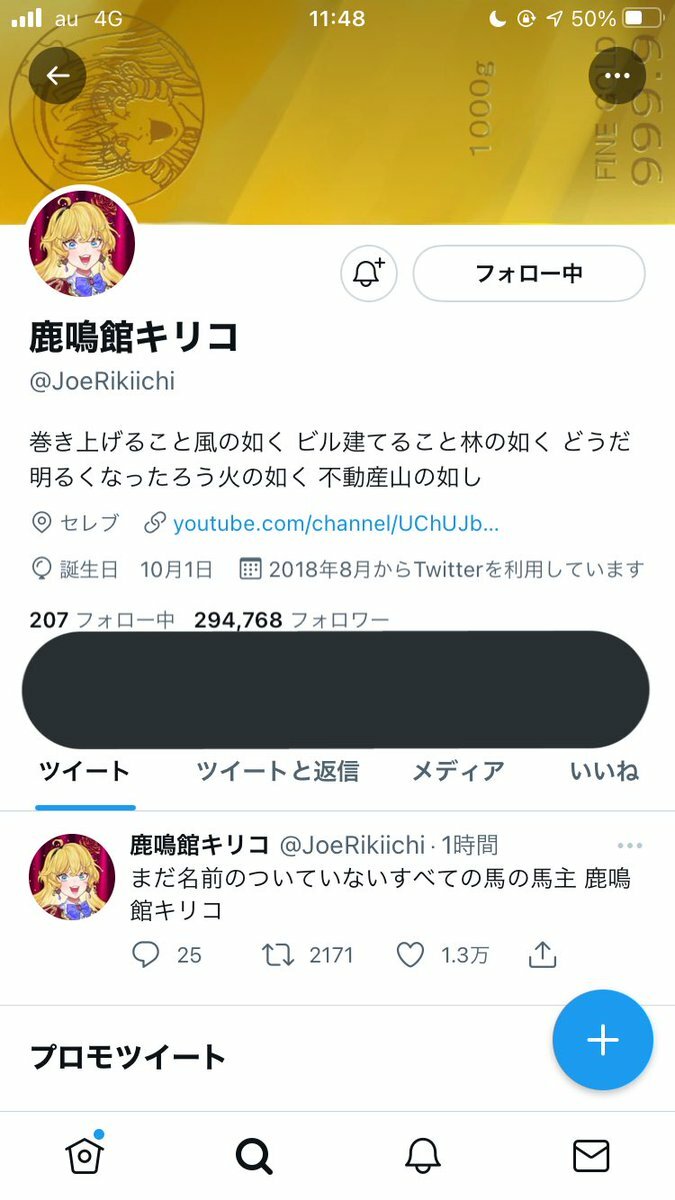Retweet 鹿鳴館キリコ's tweet
675x1200 pixels.
click(x=278, y=955)
